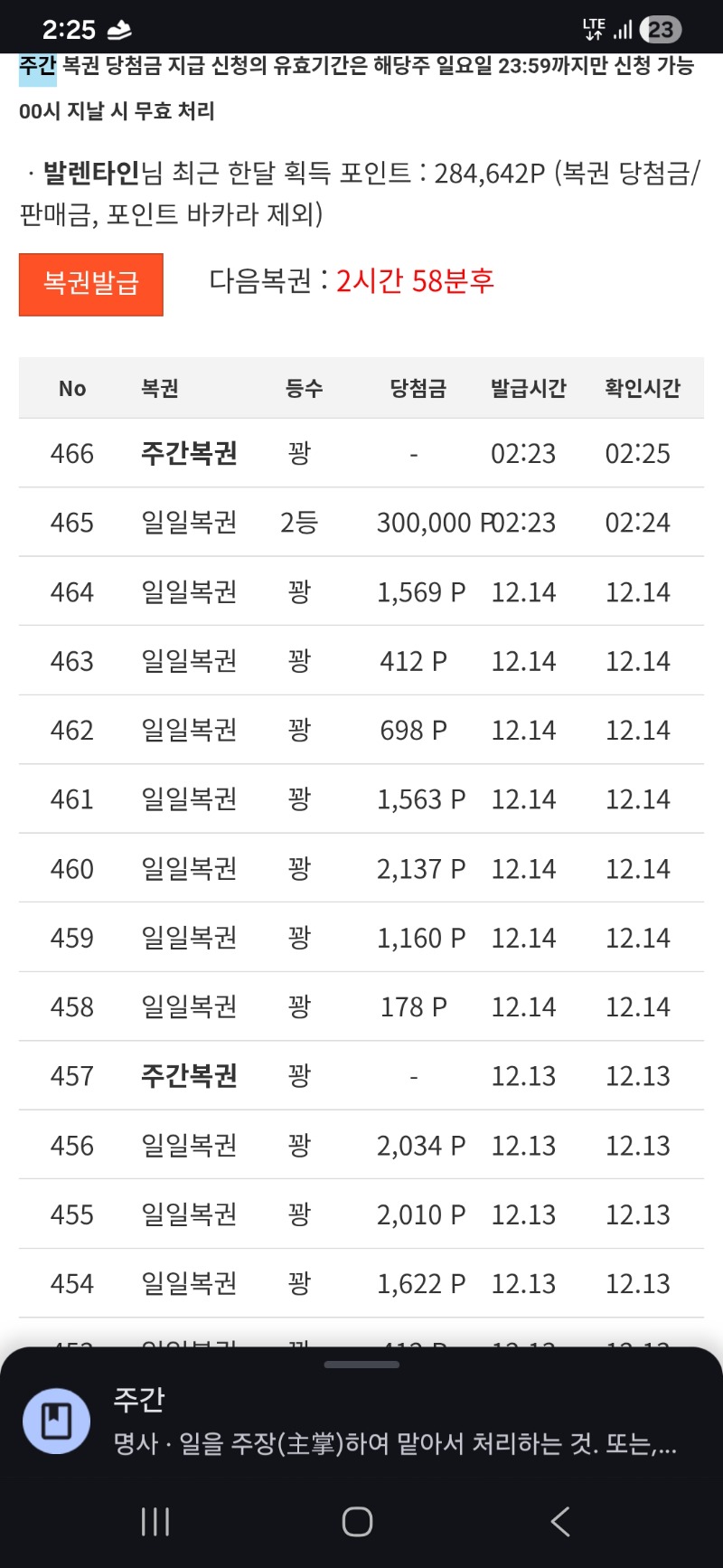Tap the Recents navigation icon

(155, 1522)
